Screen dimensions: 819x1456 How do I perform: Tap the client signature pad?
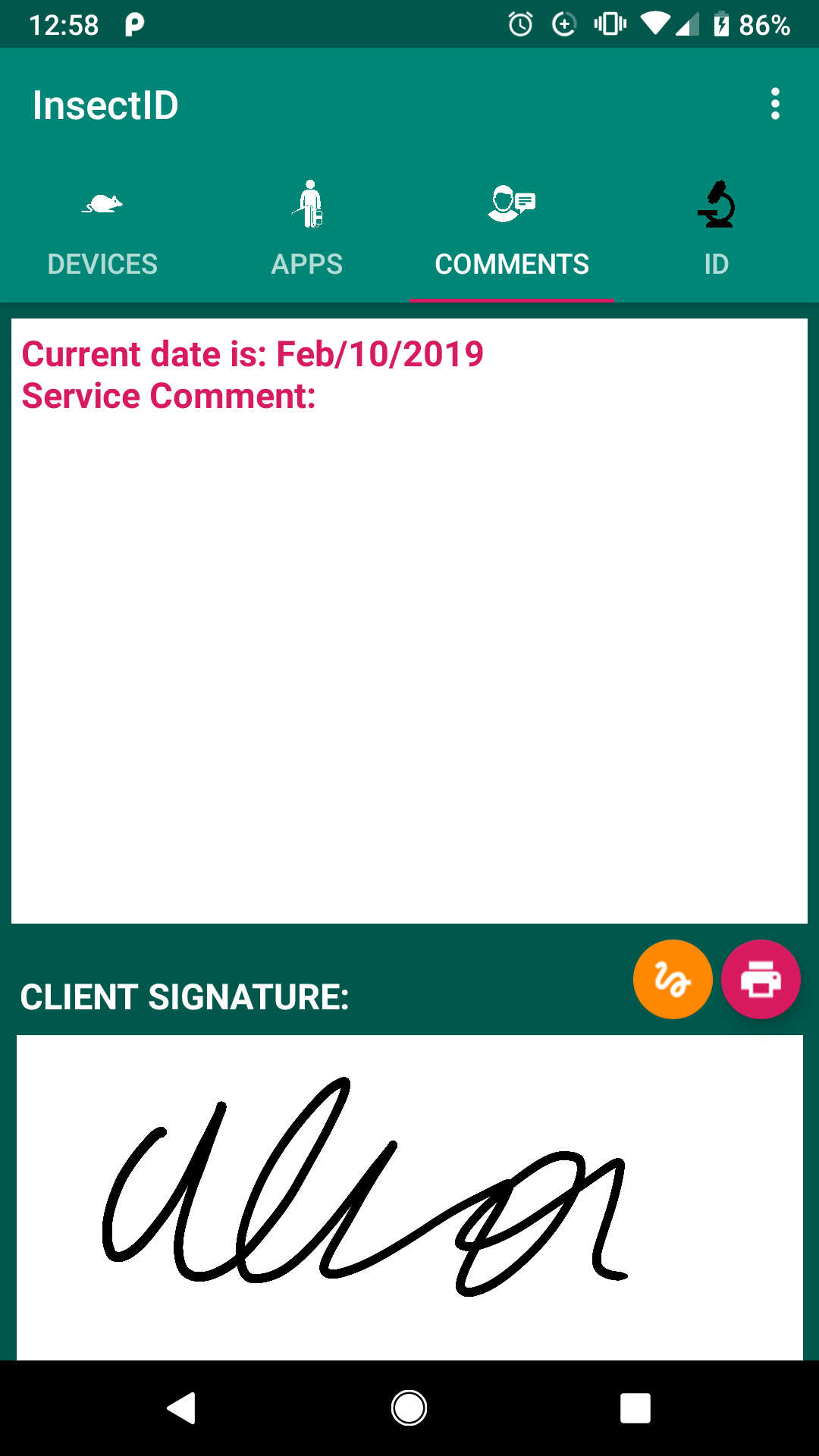[x=409, y=1197]
